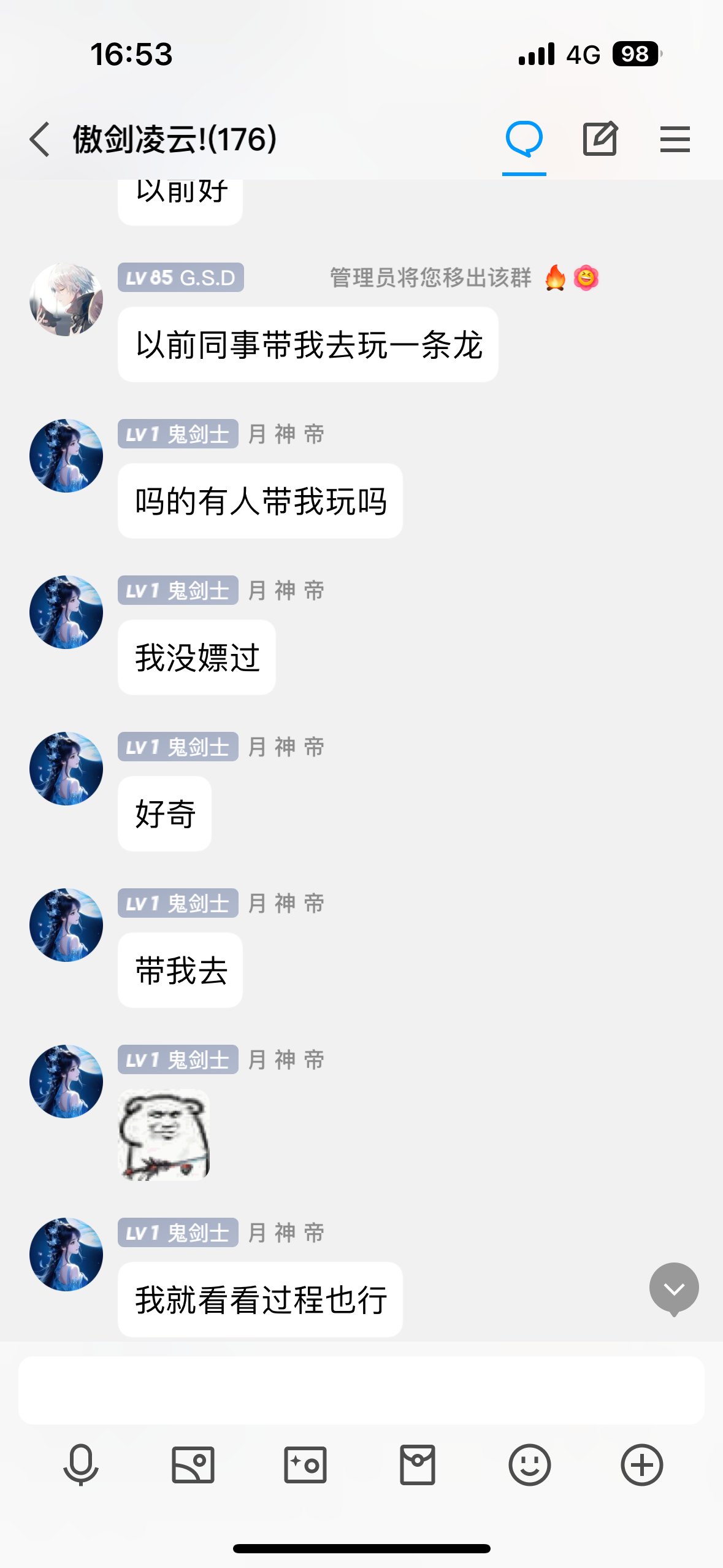Switch to the chat bubble tab
Image resolution: width=723 pixels, height=1568 pixels.
(x=524, y=139)
